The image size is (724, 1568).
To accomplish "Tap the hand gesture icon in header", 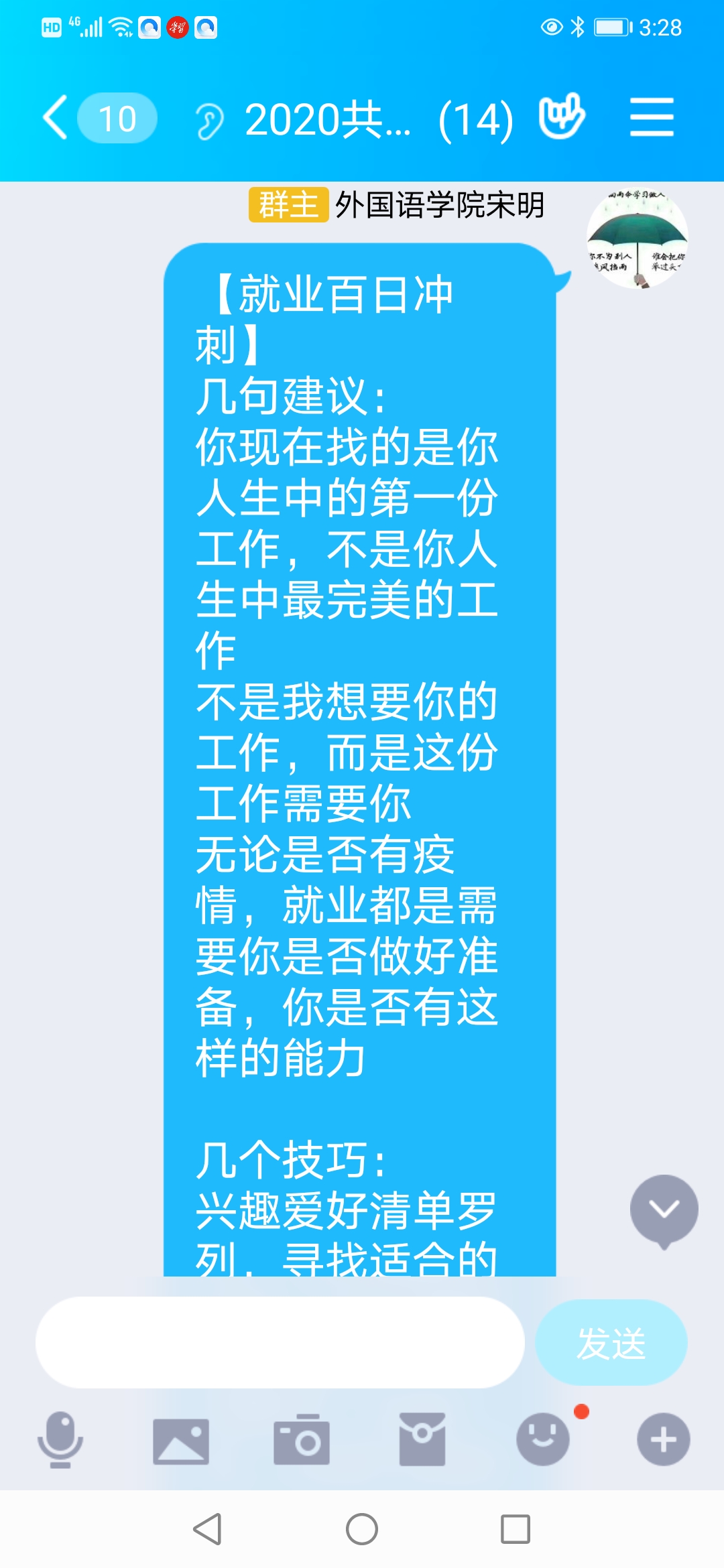I will coord(562,116).
